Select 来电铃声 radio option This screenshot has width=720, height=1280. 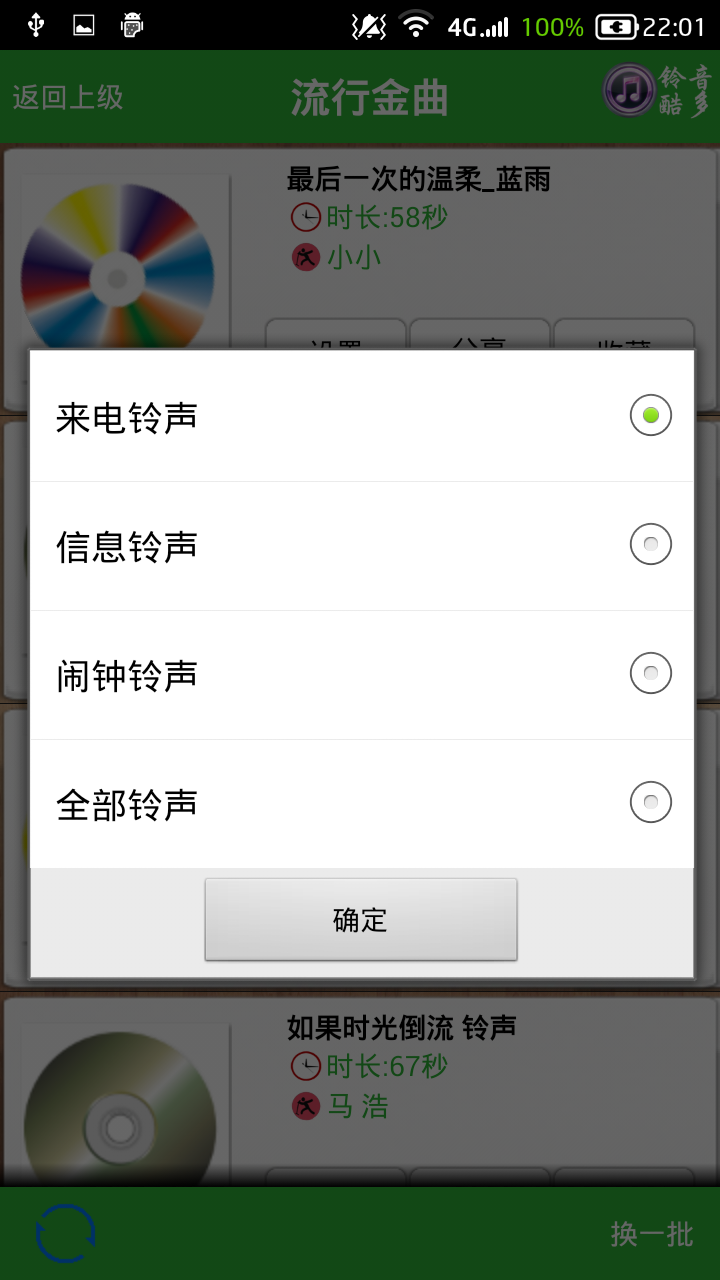tap(650, 416)
